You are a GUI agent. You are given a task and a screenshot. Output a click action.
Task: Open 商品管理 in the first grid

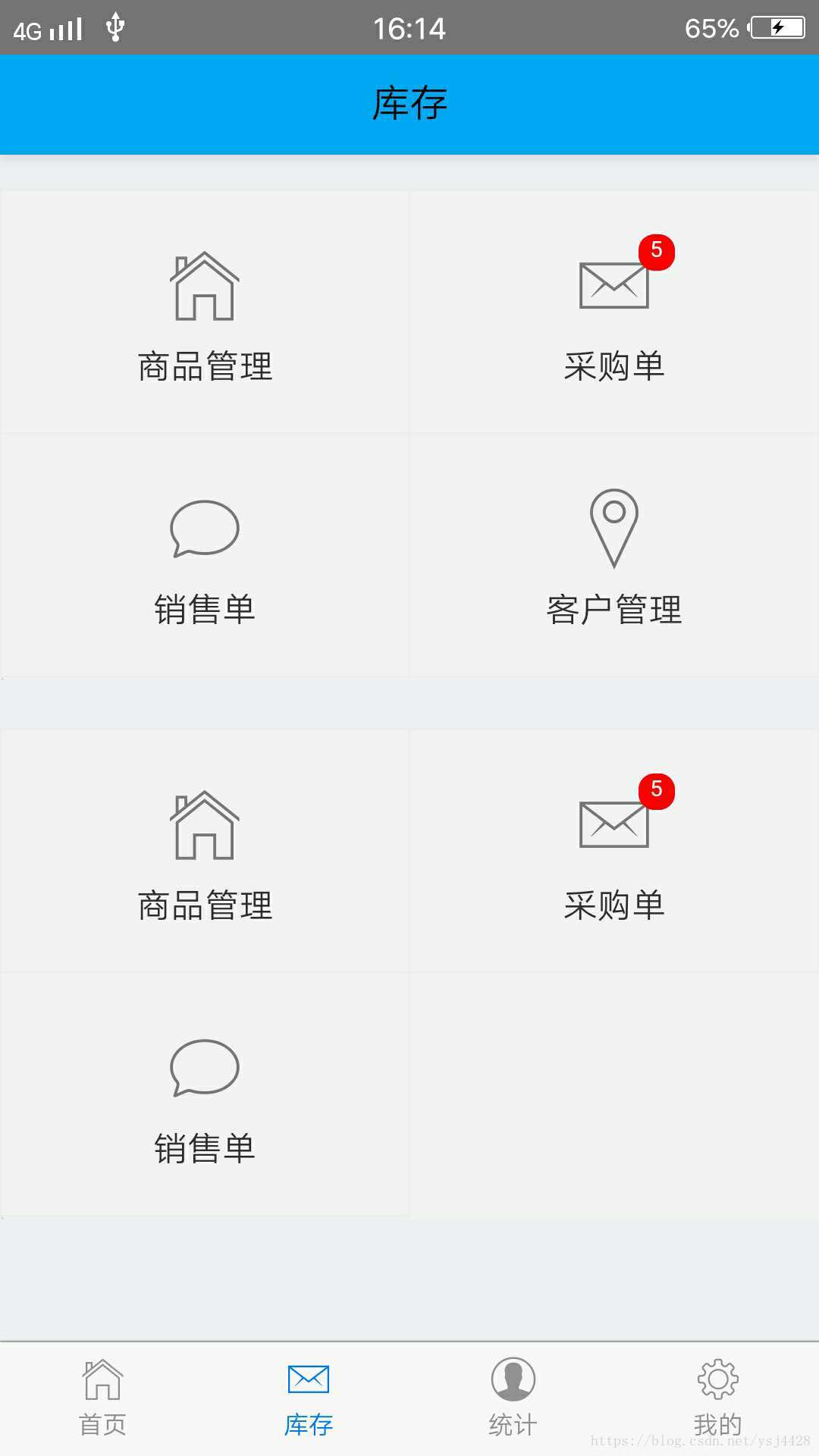point(205,312)
